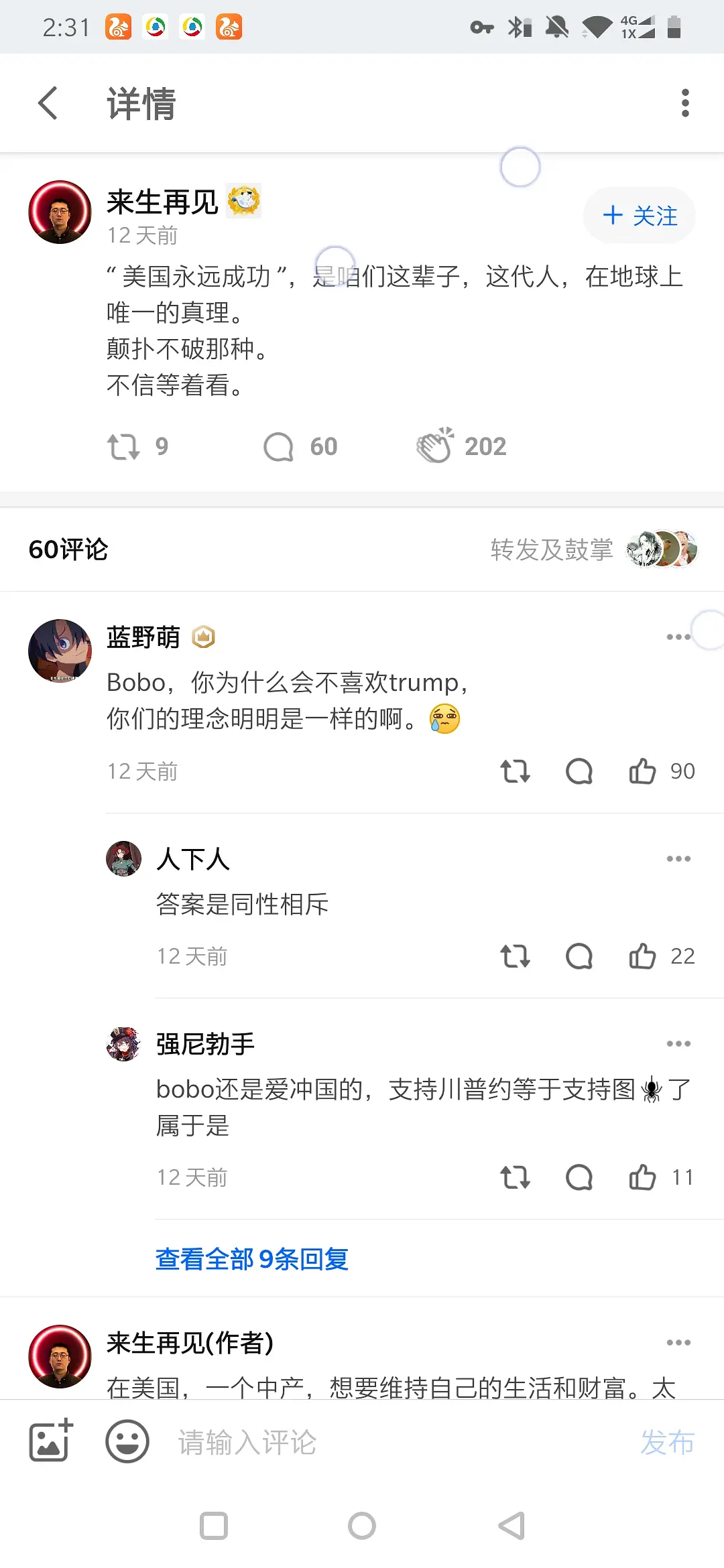Open more options for 蓝野萌's comment

678,637
